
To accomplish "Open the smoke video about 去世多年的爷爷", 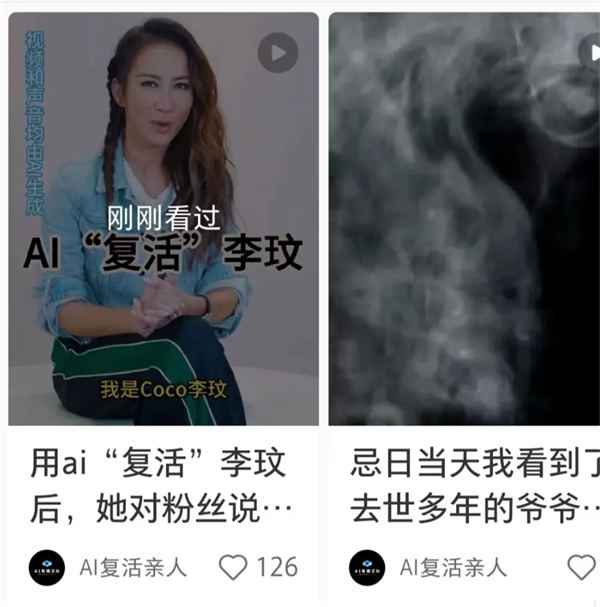I will pyautogui.click(x=465, y=220).
